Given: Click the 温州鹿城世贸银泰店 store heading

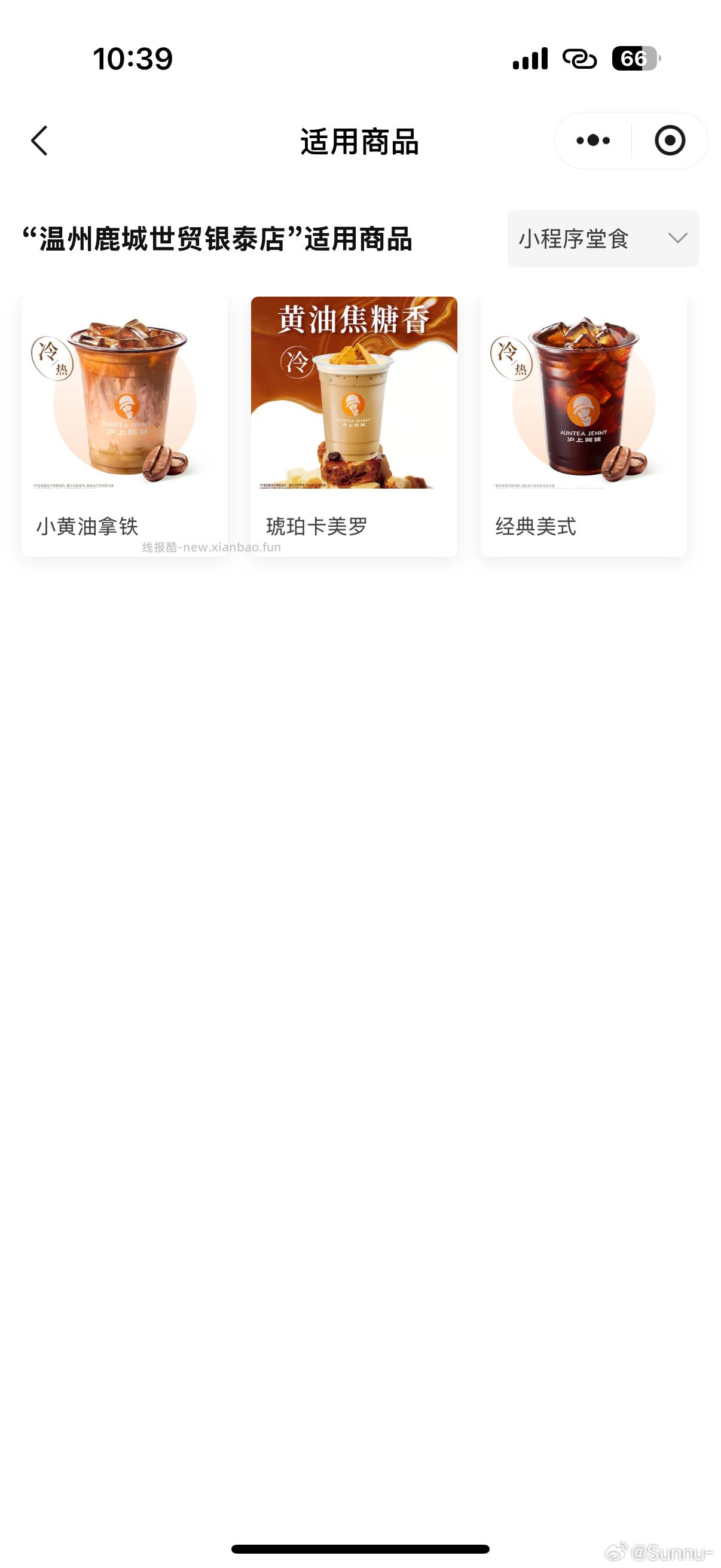Looking at the screenshot, I should click(217, 239).
